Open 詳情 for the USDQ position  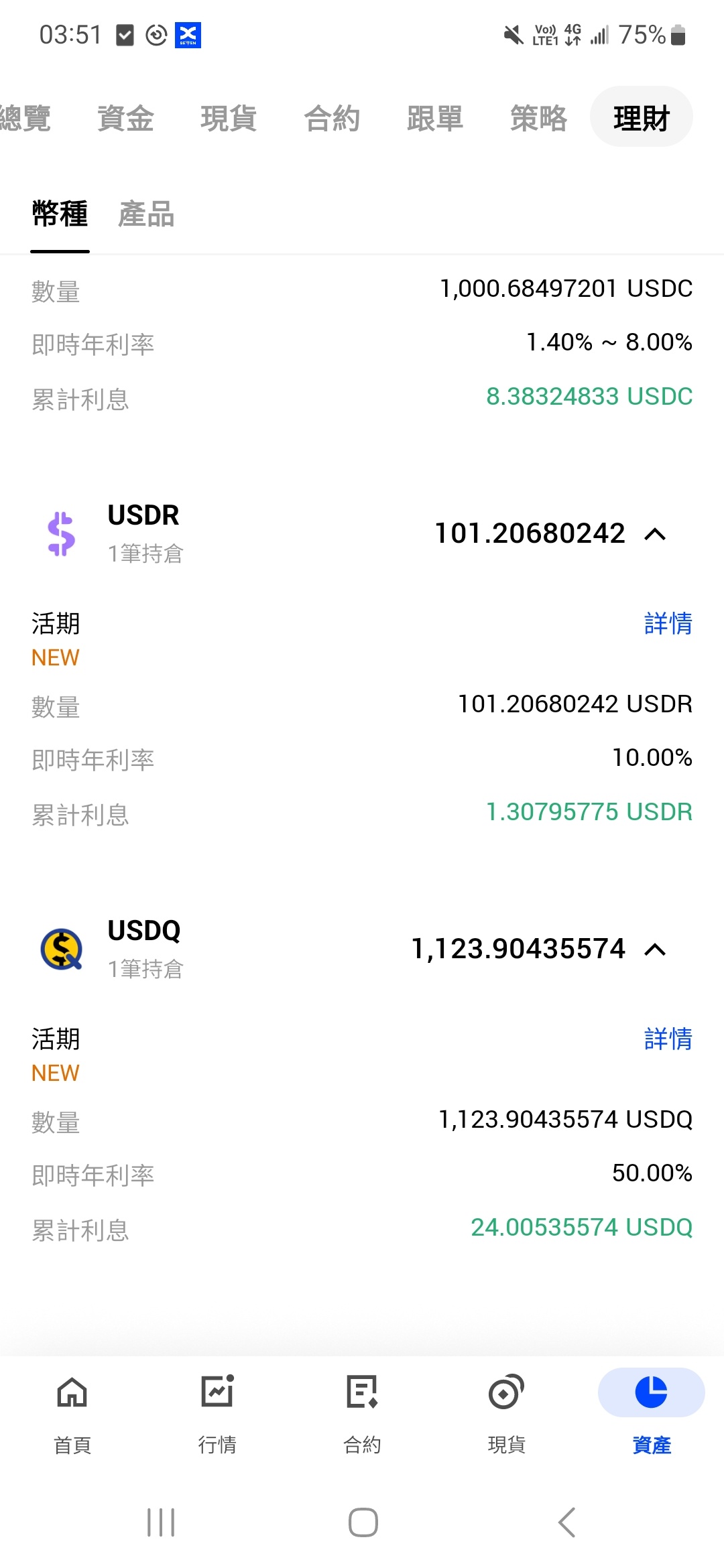668,1039
